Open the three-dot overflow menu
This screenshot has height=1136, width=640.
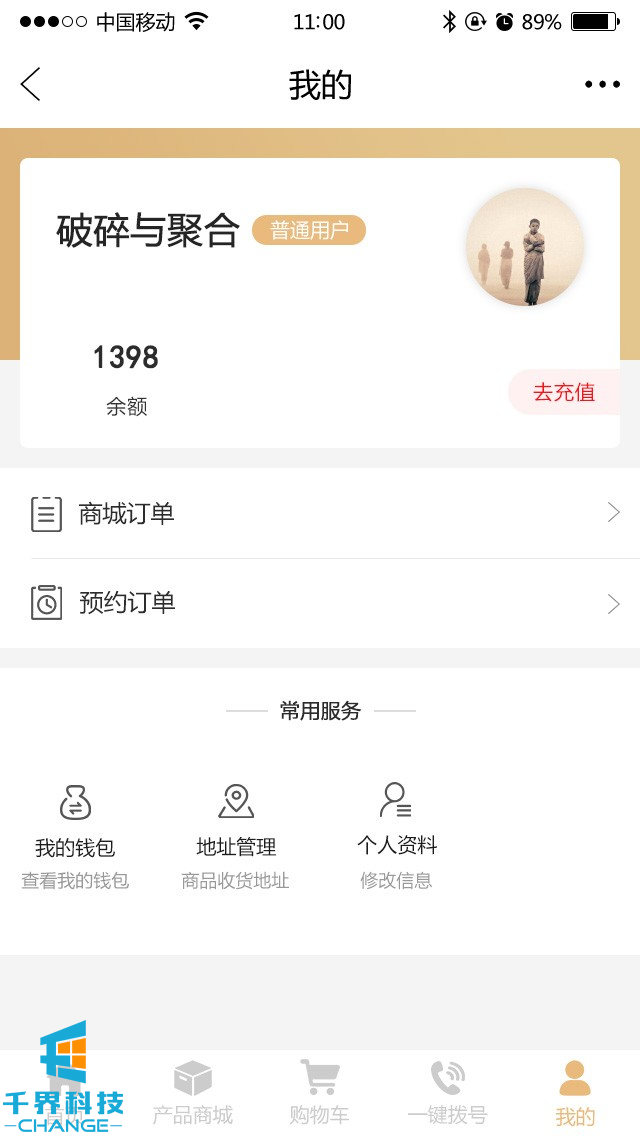(602, 85)
